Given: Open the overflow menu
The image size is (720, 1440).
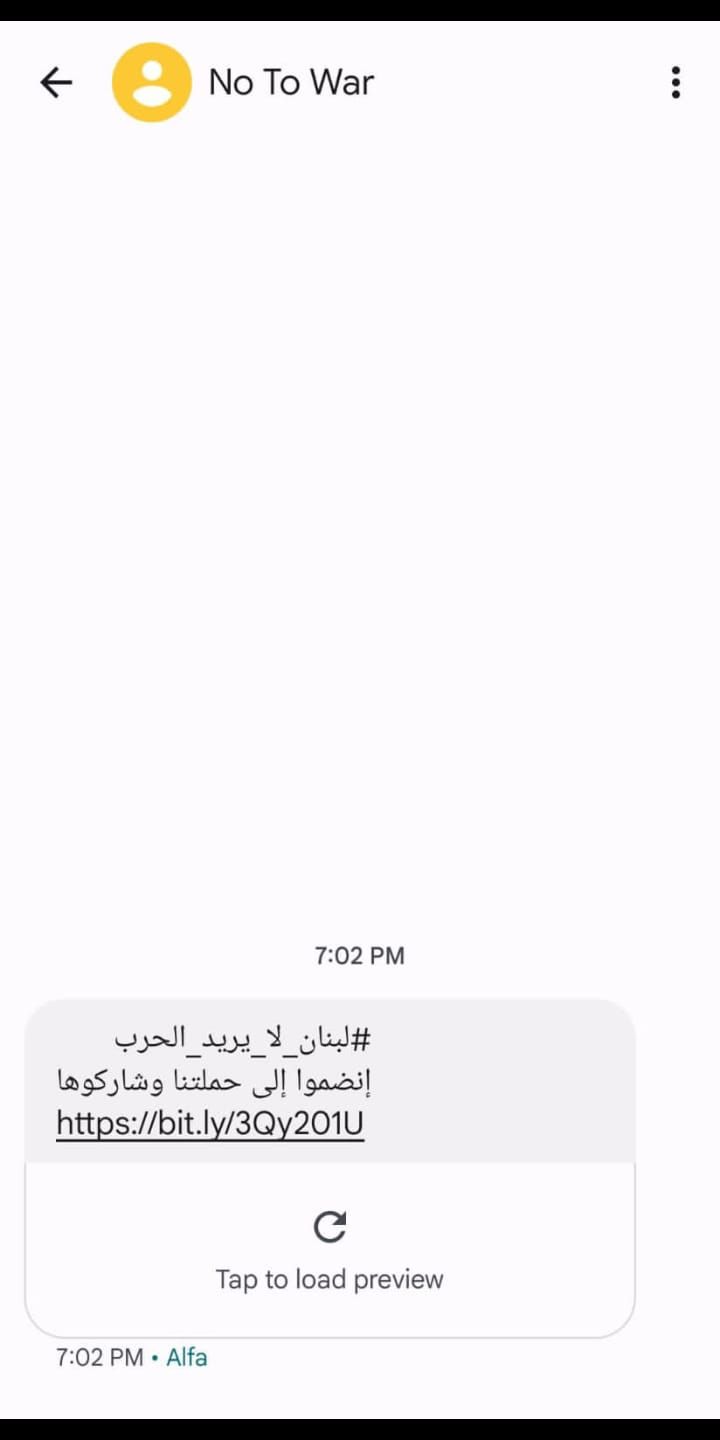Looking at the screenshot, I should (x=676, y=82).
